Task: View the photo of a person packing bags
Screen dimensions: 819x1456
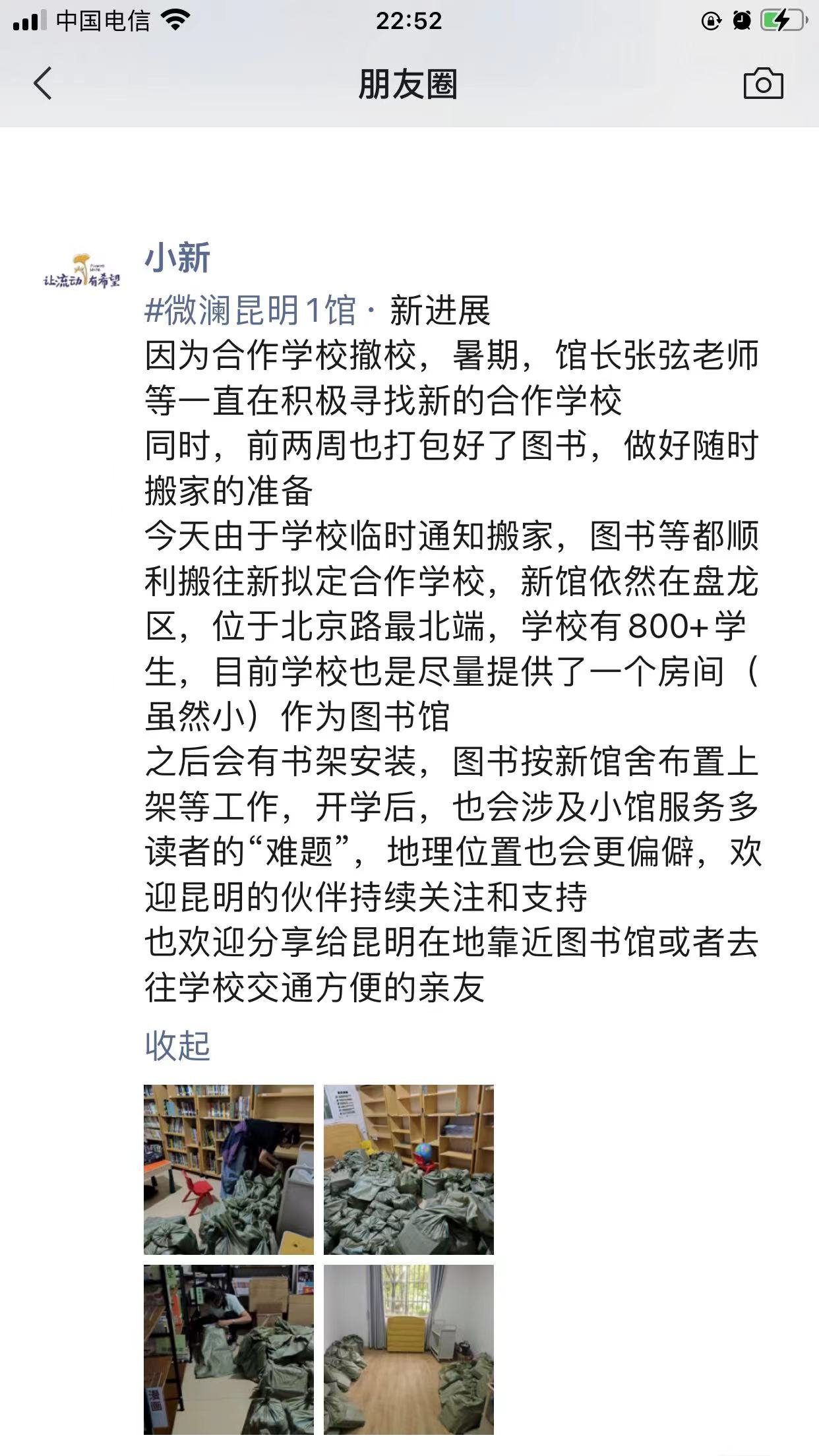Action: click(x=229, y=1349)
